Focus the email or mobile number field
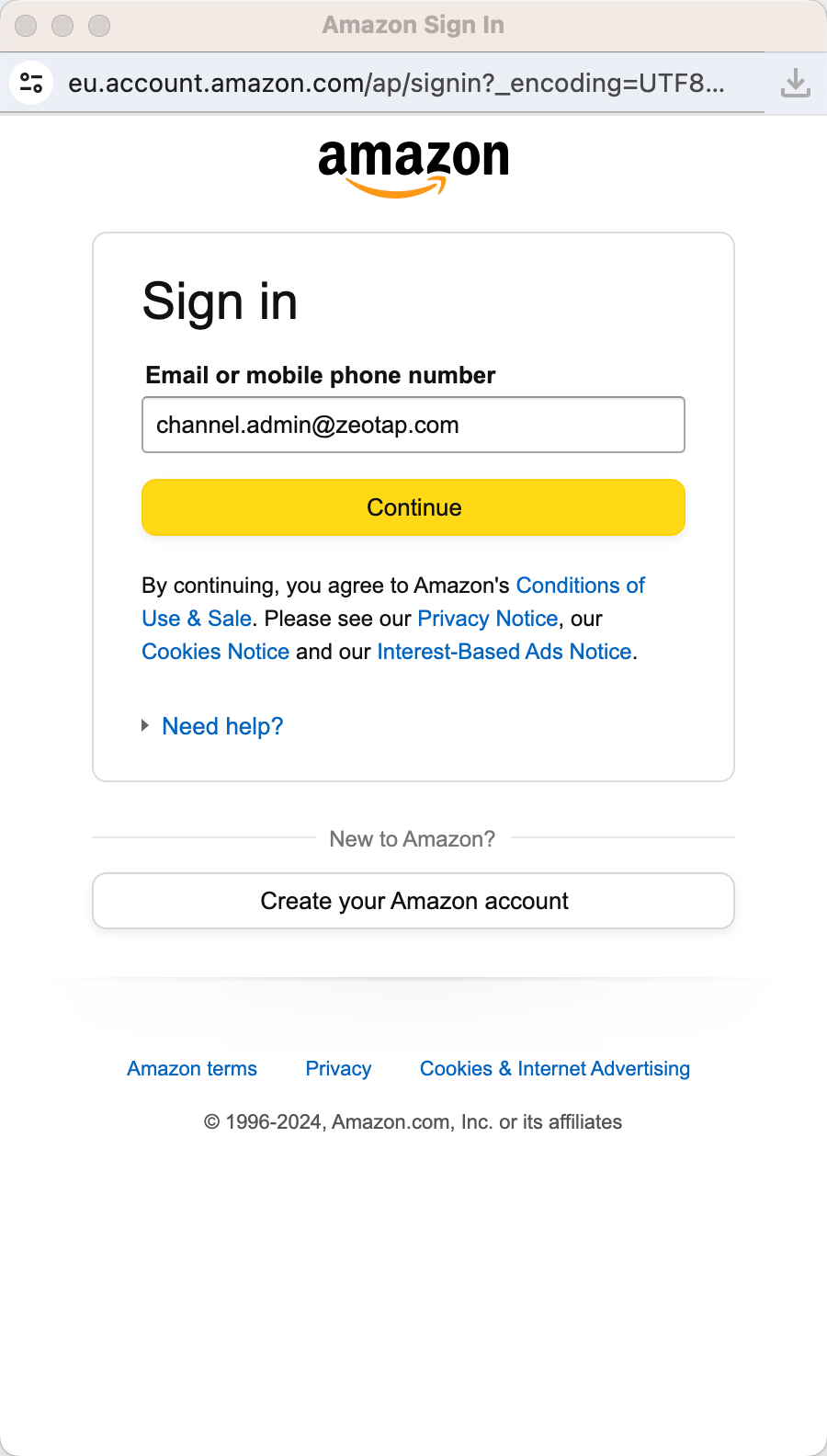 (413, 425)
